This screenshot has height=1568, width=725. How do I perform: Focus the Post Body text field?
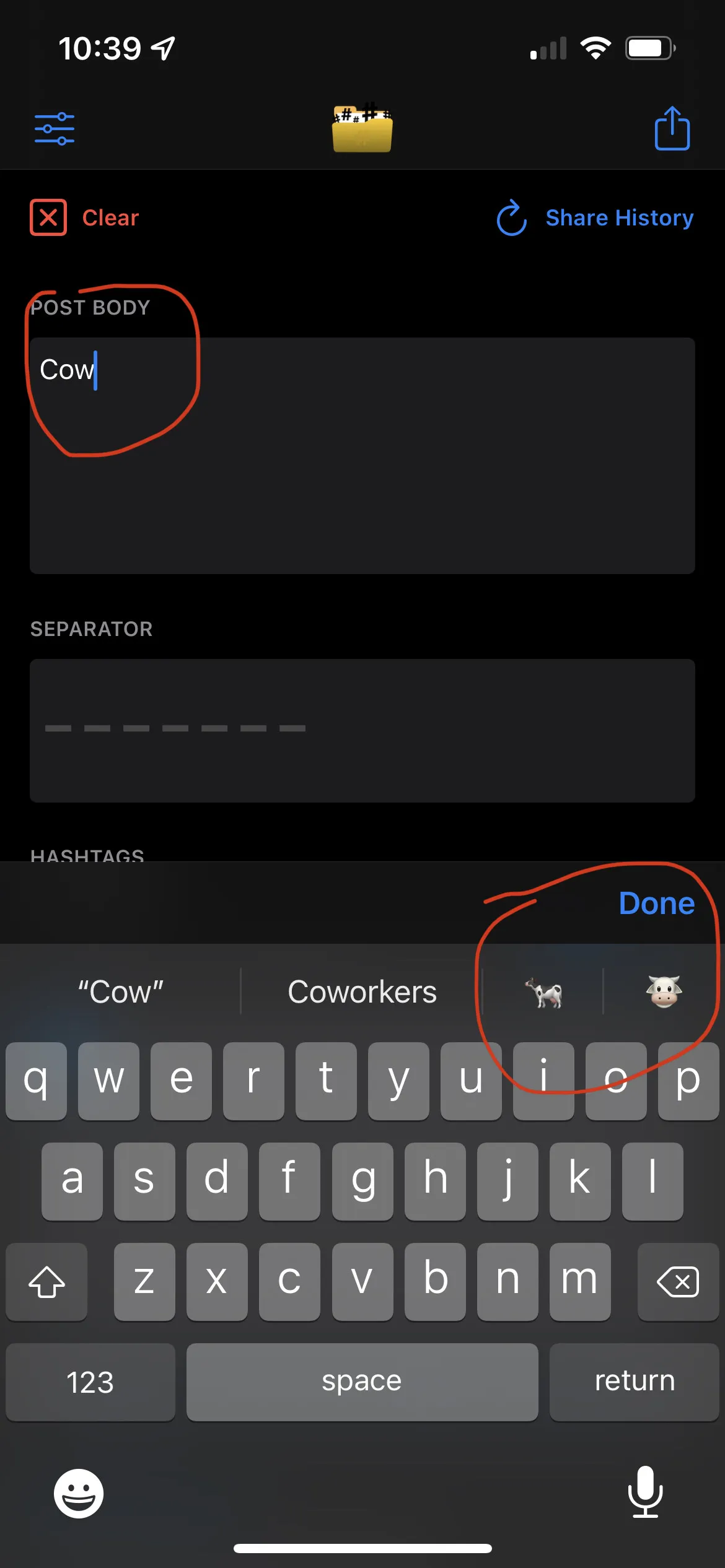click(362, 455)
